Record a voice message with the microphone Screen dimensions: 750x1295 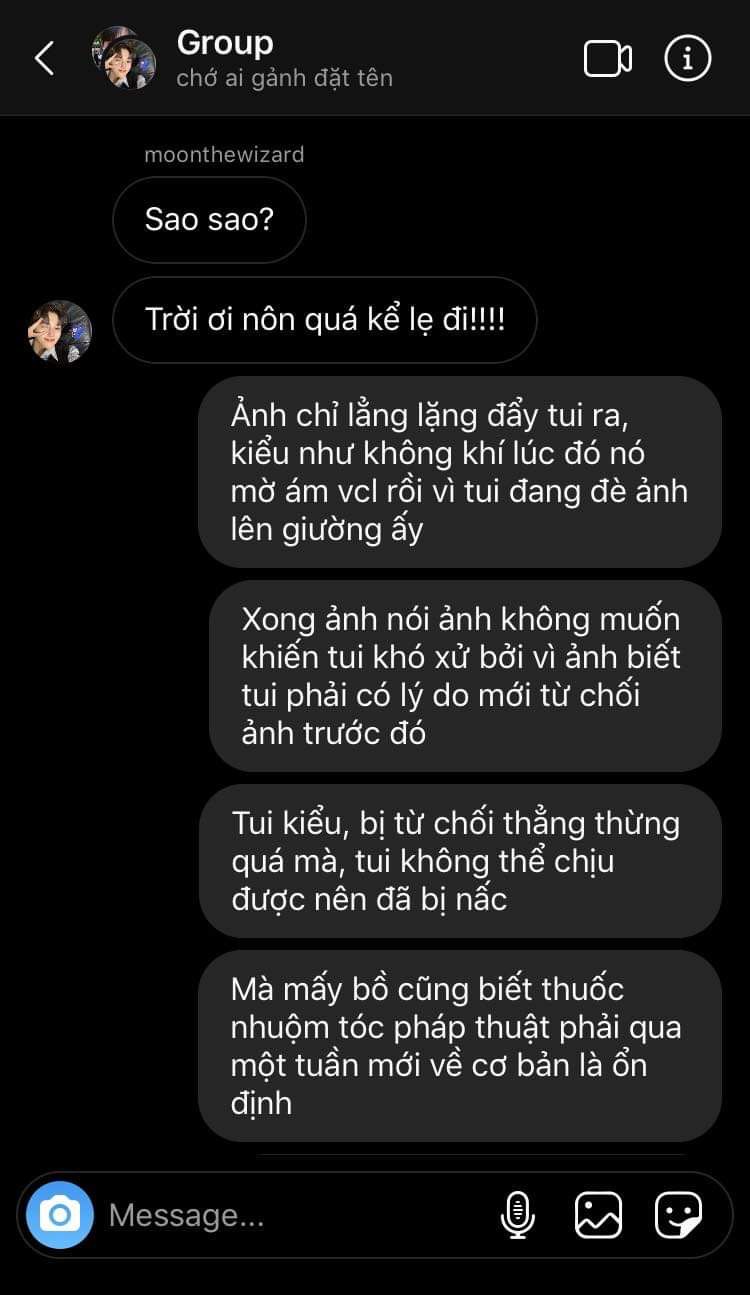[x=517, y=1215]
